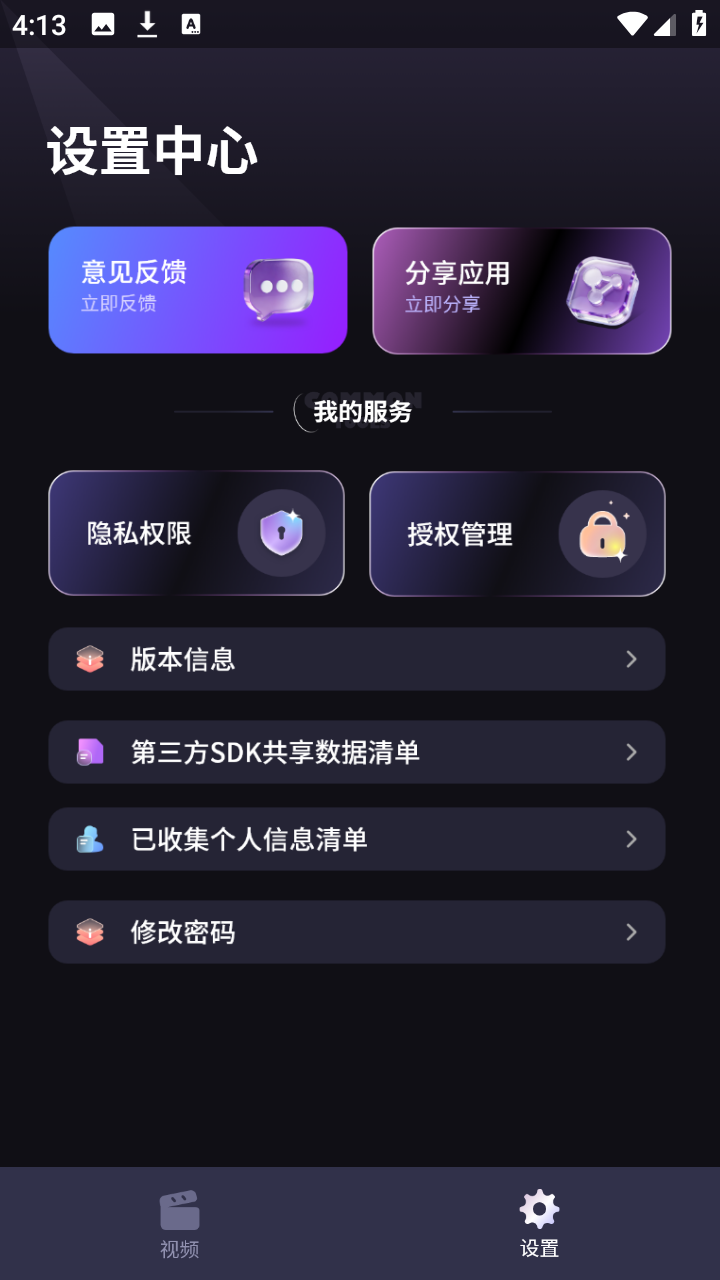Tap the person icon next to 已收集个人信息清单
720x1280 pixels.
pyautogui.click(x=90, y=839)
